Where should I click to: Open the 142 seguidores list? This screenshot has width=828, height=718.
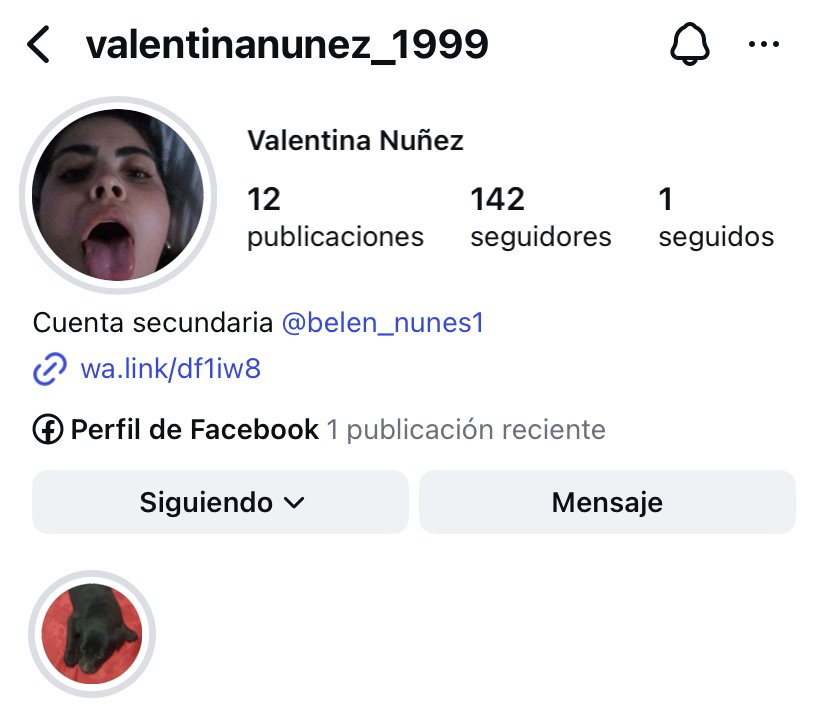(540, 217)
